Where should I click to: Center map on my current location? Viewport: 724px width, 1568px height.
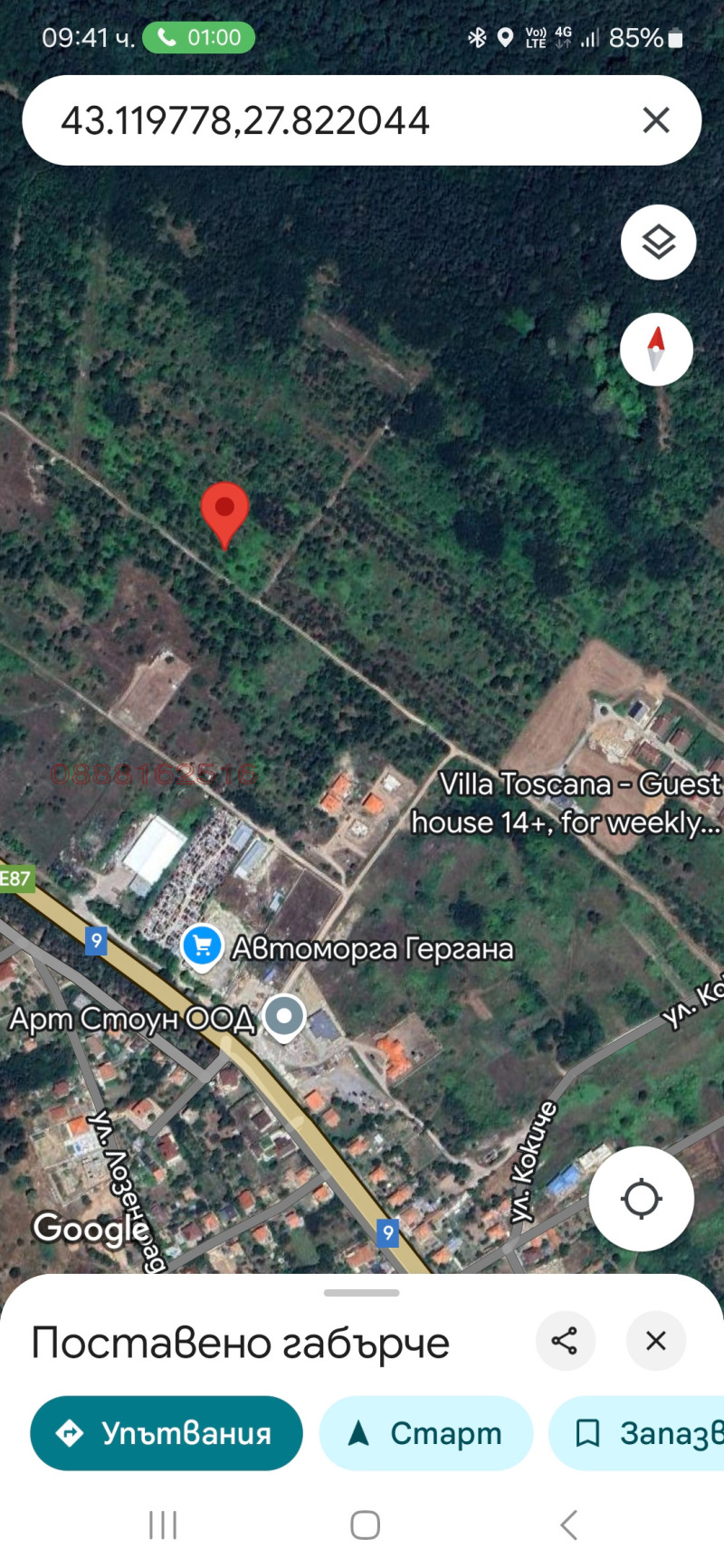click(641, 1199)
